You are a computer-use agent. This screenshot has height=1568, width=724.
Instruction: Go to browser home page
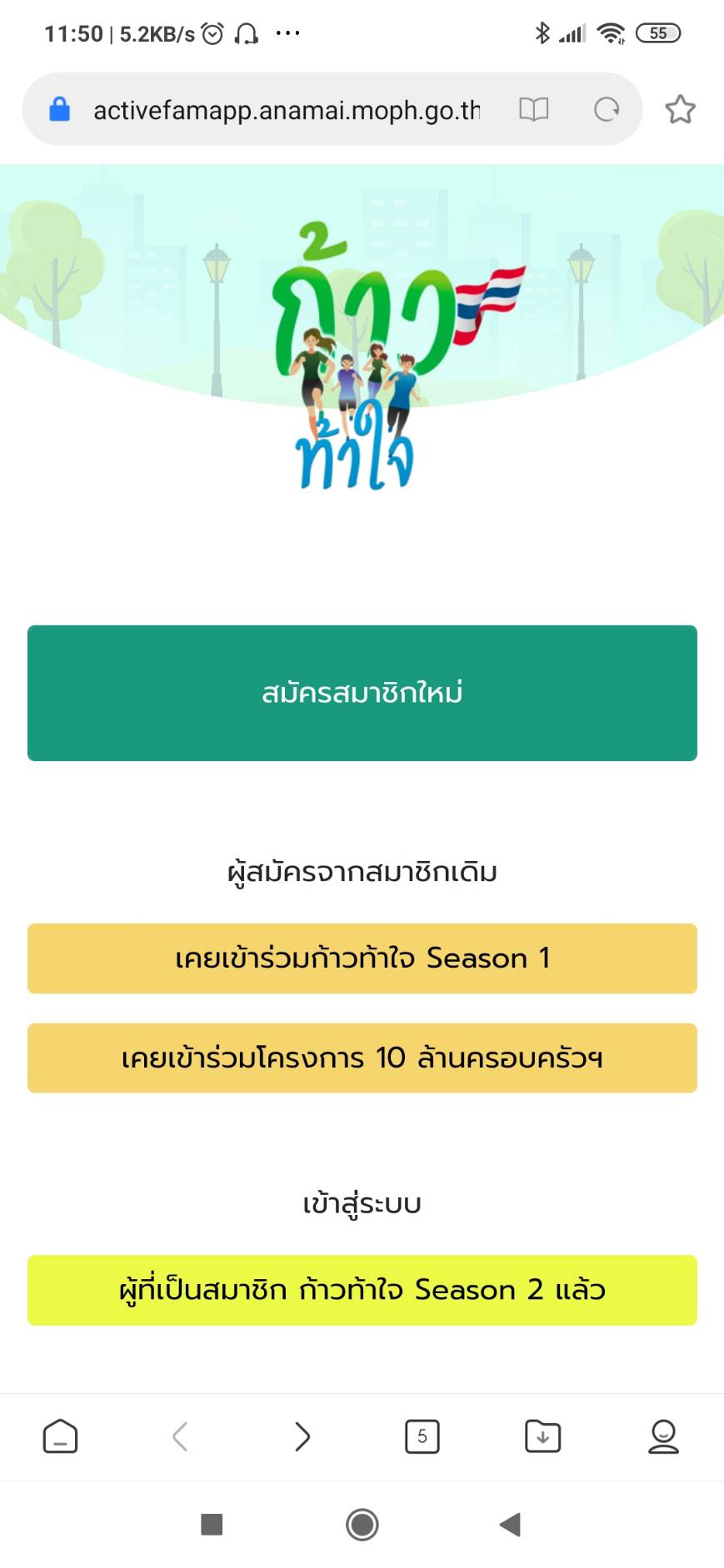pos(60,1436)
